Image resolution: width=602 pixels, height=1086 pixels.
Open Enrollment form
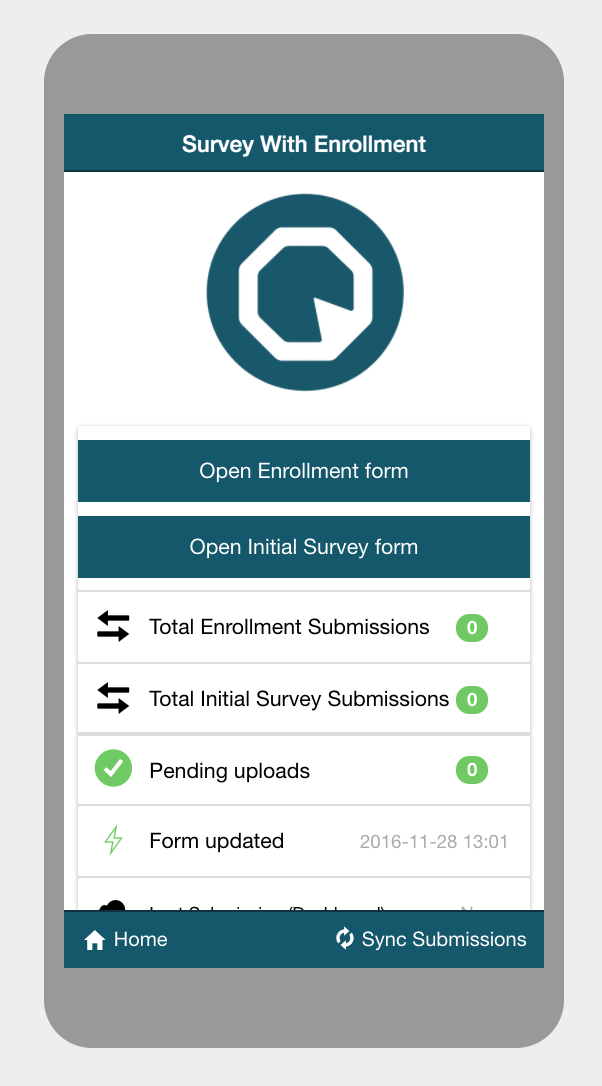click(x=303, y=471)
